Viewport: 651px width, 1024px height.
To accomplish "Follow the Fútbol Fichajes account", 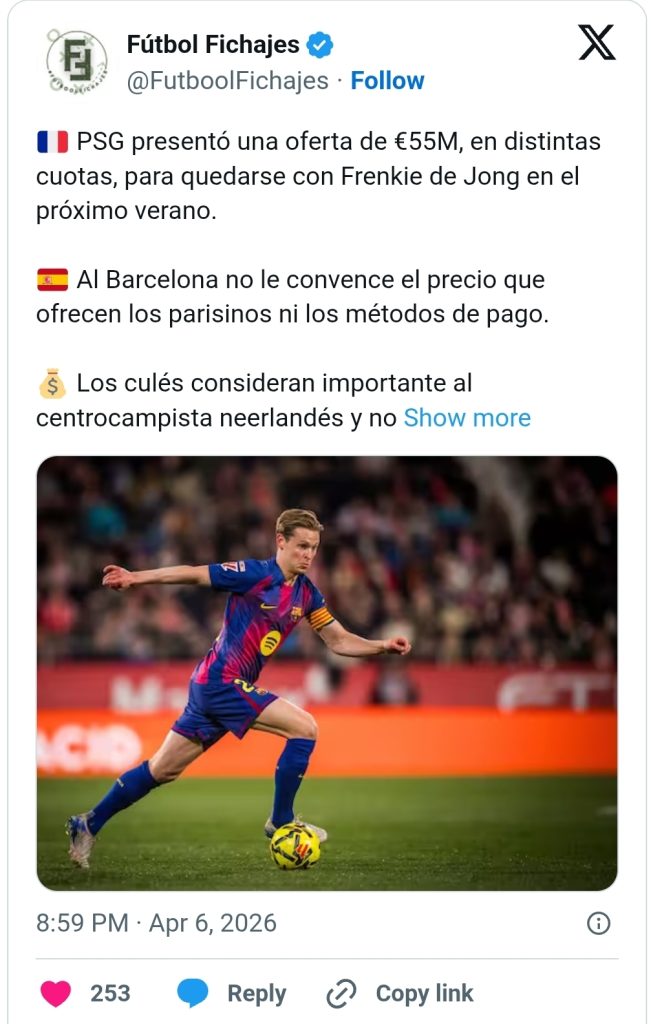I will (387, 81).
